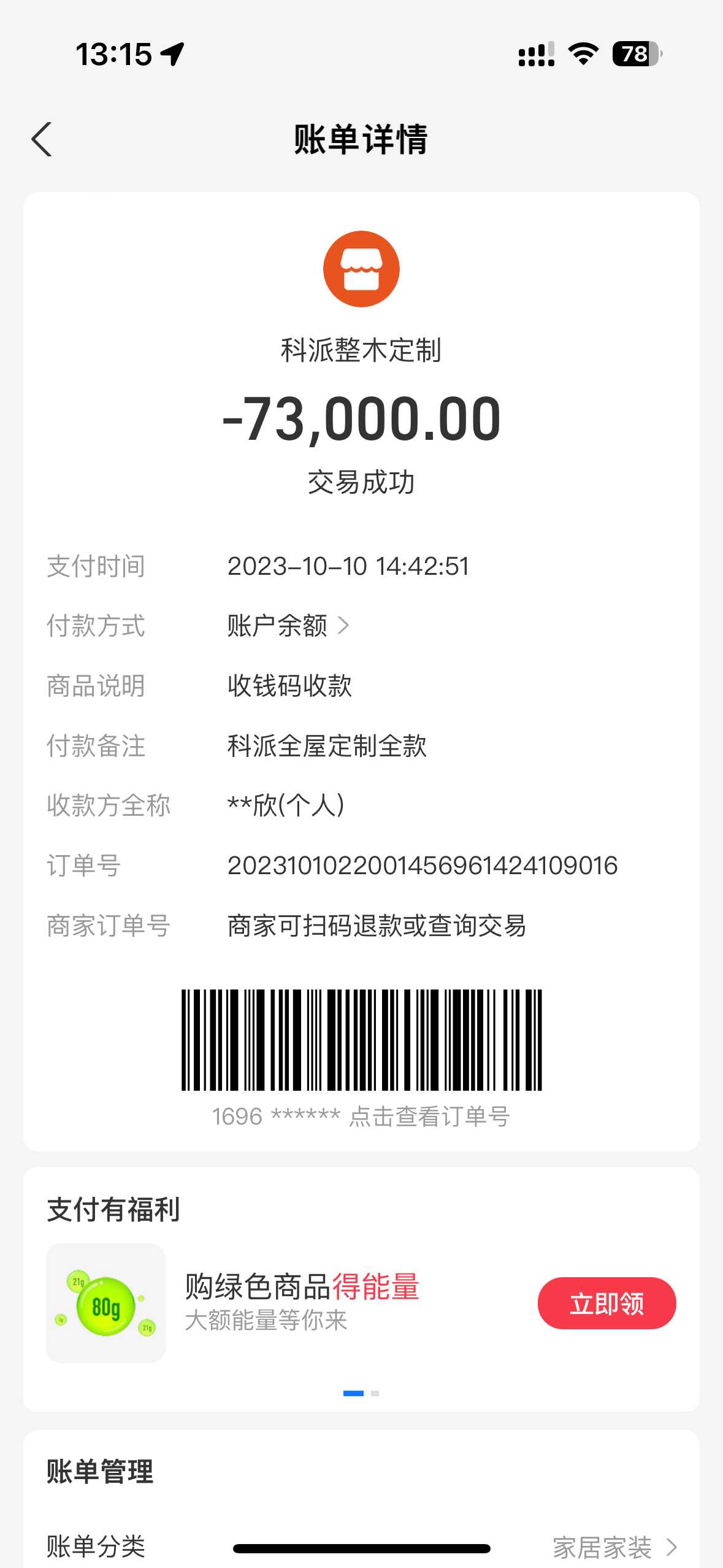Tap 点击查看订单号 to reveal order number

pos(429,1116)
